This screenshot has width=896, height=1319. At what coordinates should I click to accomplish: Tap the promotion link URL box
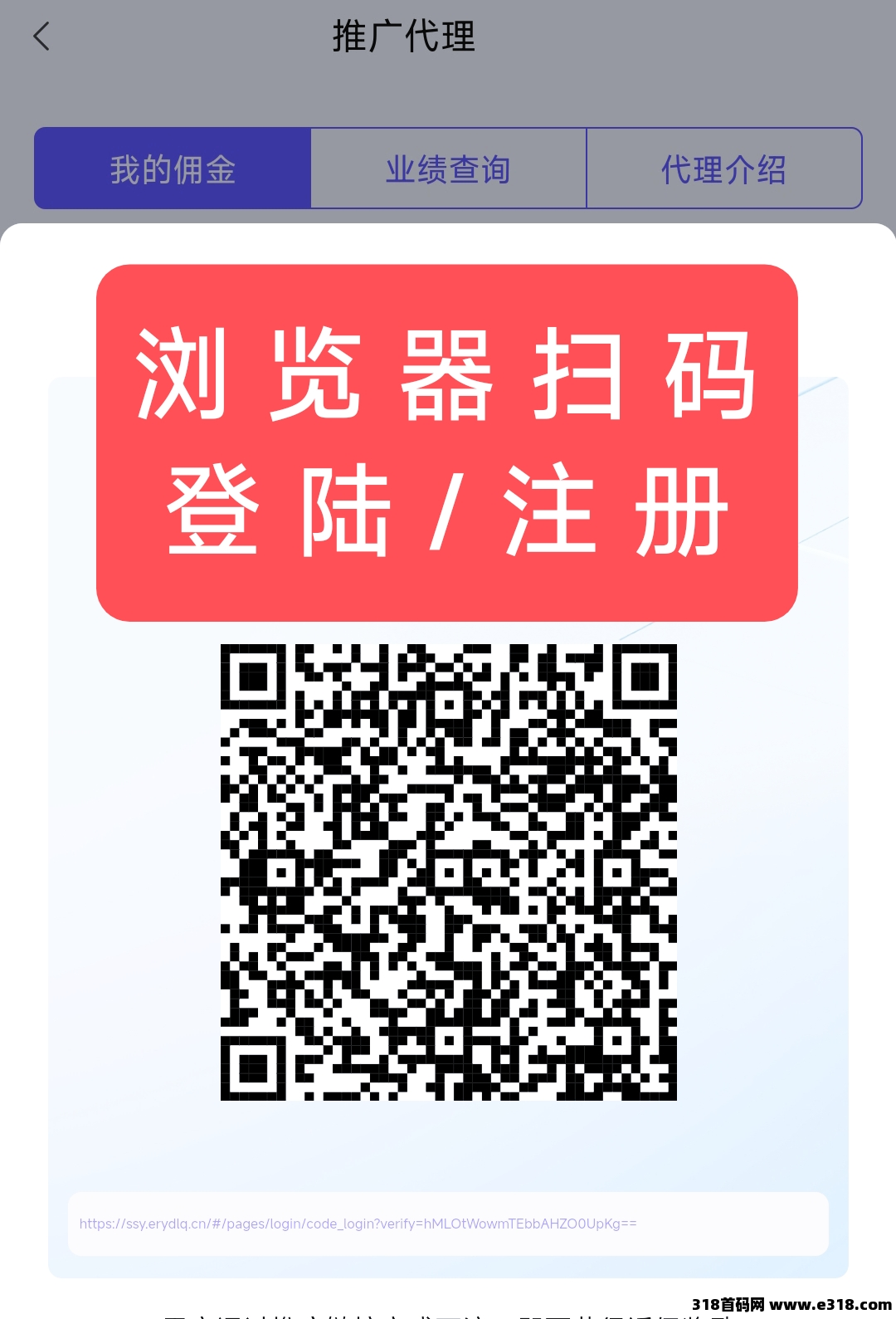pyautogui.click(x=448, y=1224)
